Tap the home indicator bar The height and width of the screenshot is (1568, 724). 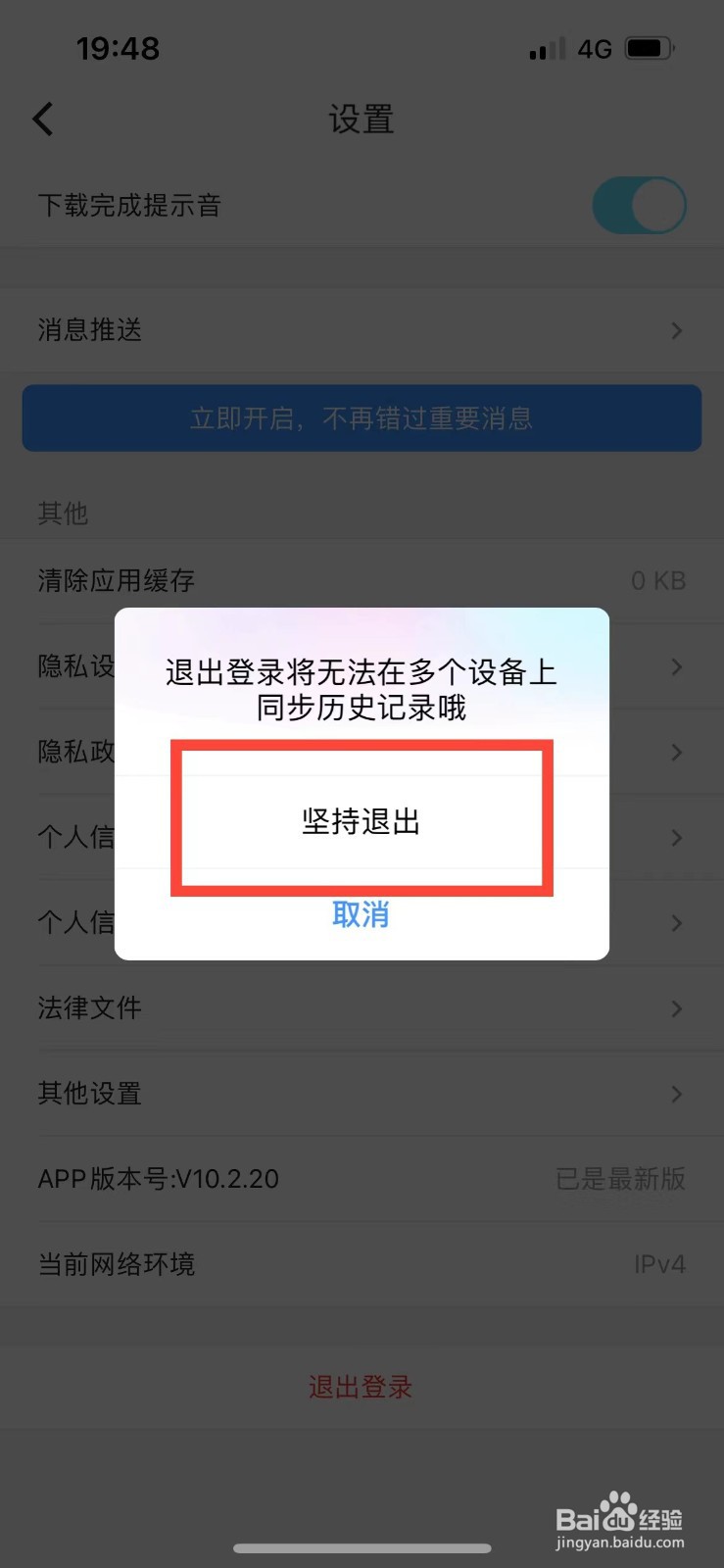click(362, 1548)
